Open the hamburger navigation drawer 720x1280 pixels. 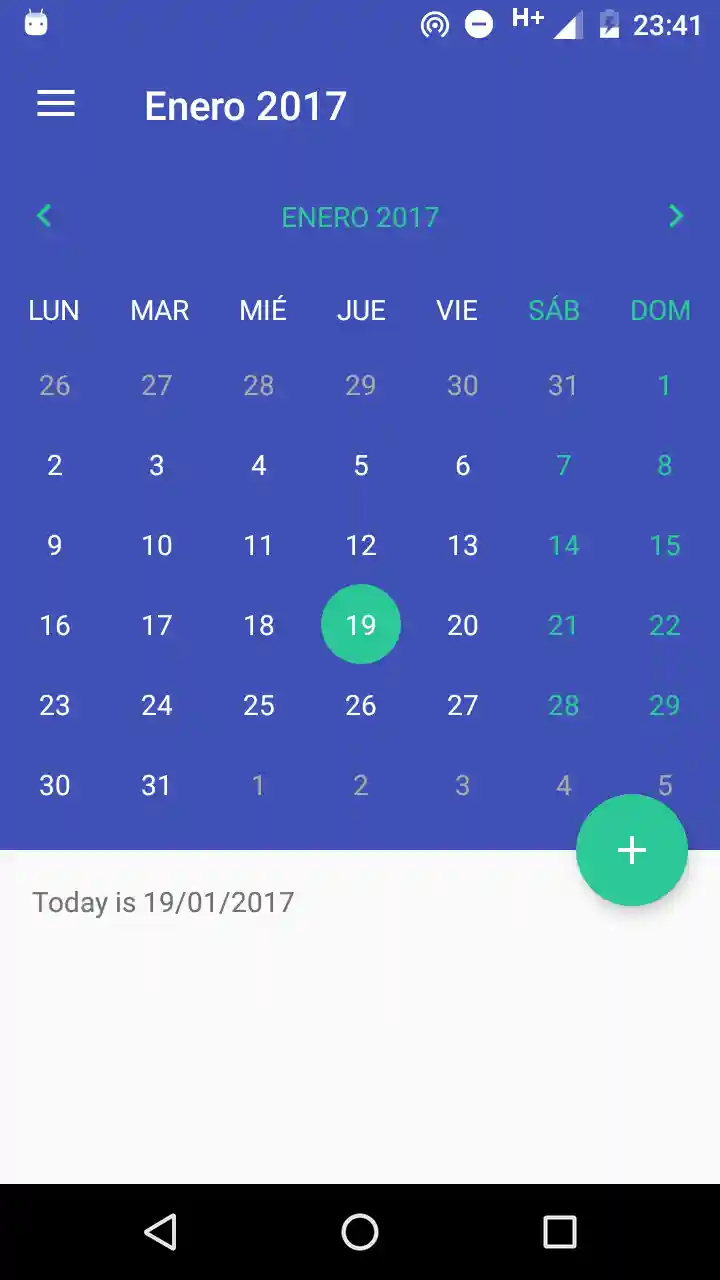coord(56,104)
